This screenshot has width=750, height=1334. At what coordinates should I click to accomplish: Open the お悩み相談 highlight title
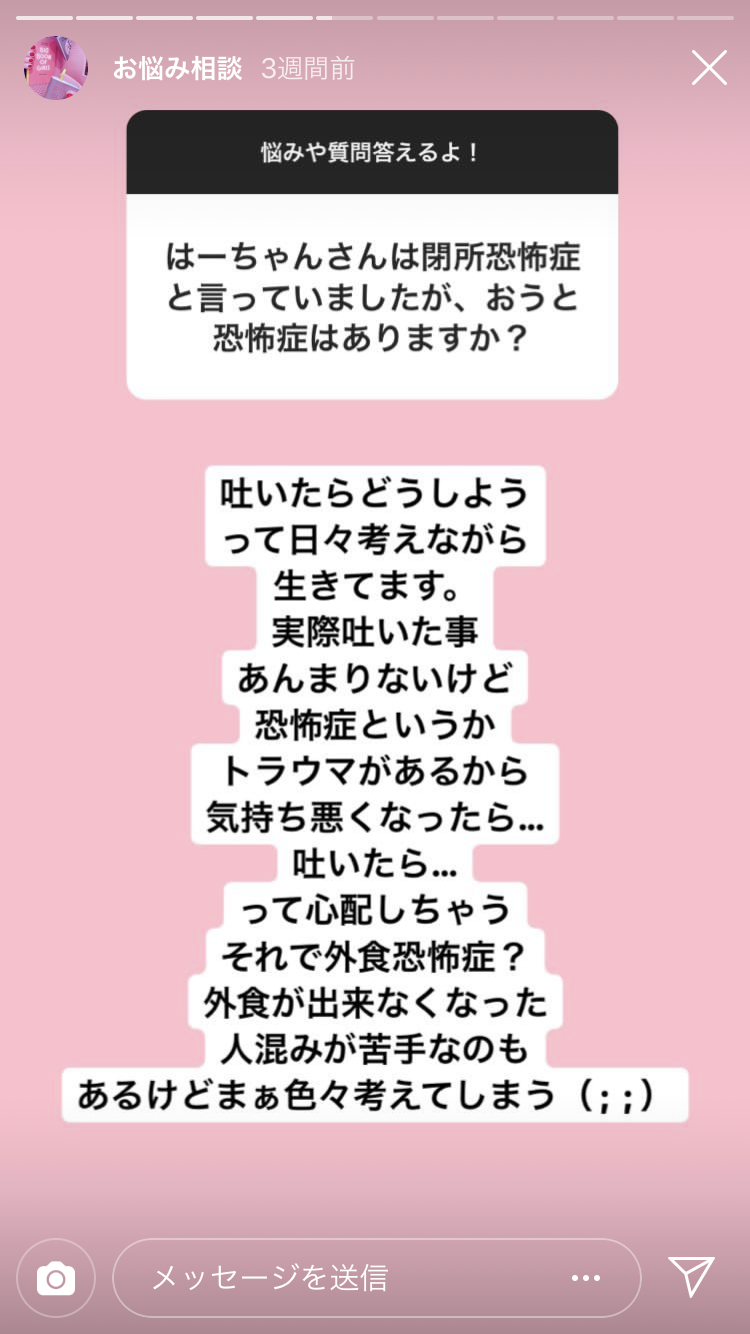click(x=177, y=68)
